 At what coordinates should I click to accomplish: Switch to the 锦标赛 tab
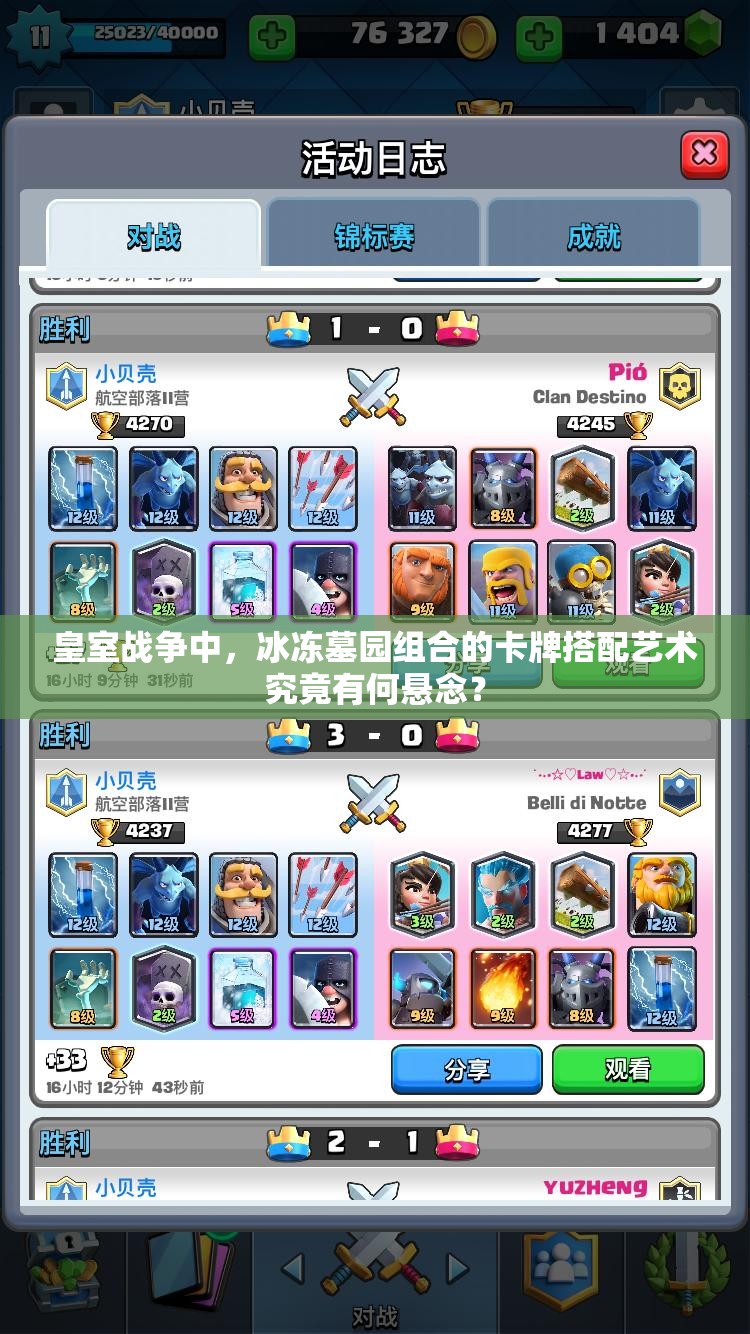[374, 237]
